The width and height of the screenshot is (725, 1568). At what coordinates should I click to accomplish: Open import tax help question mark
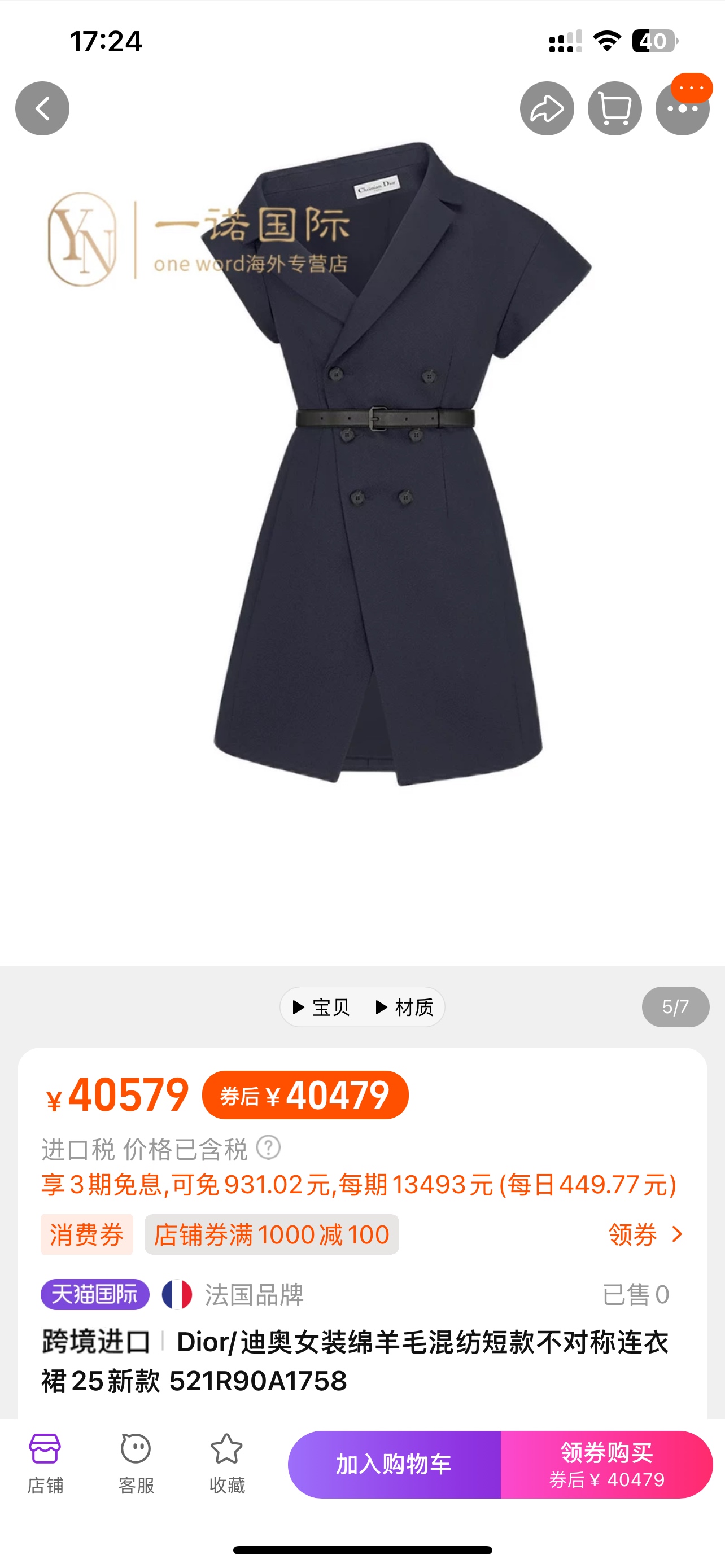[x=268, y=1148]
